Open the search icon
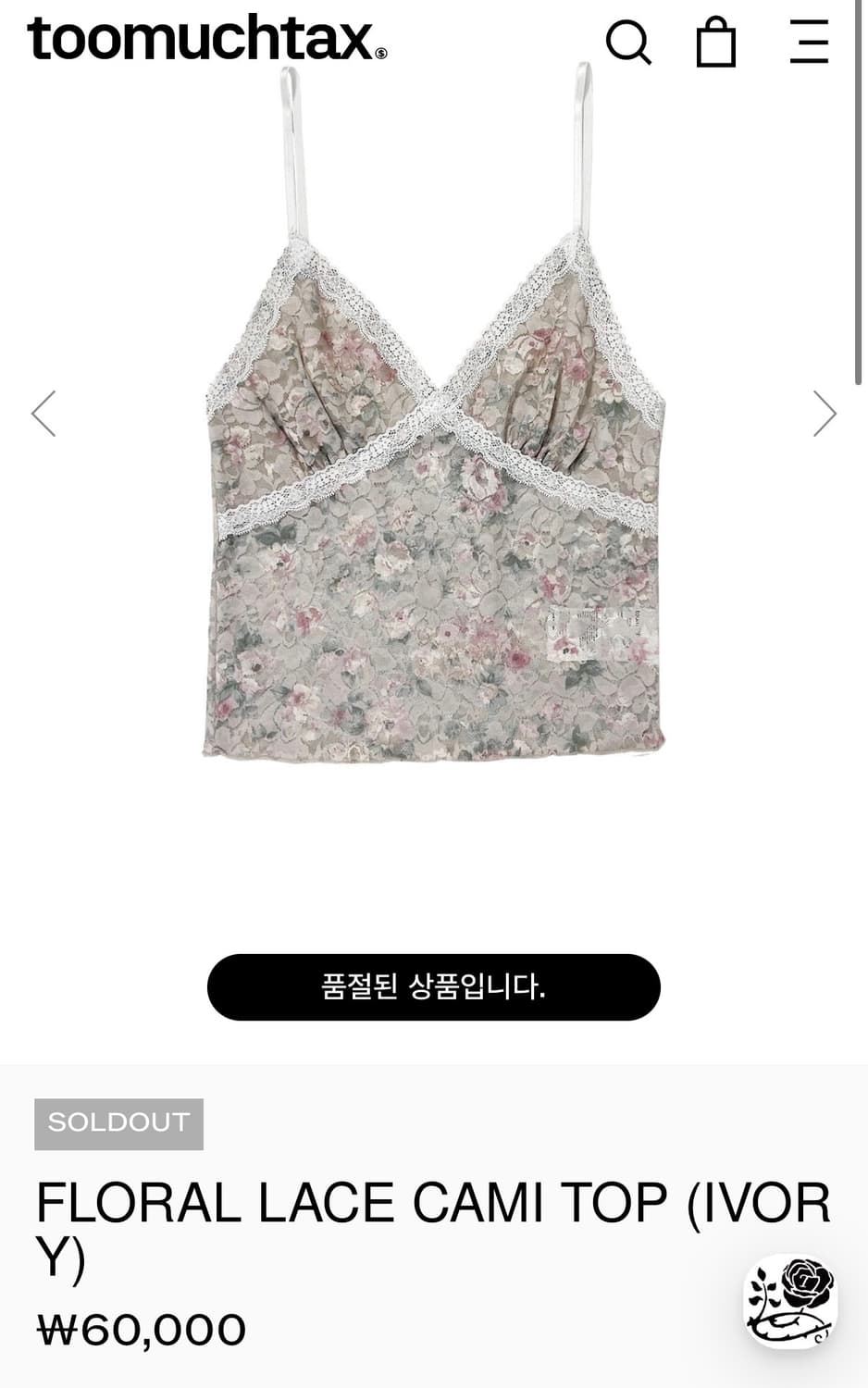 click(x=628, y=43)
